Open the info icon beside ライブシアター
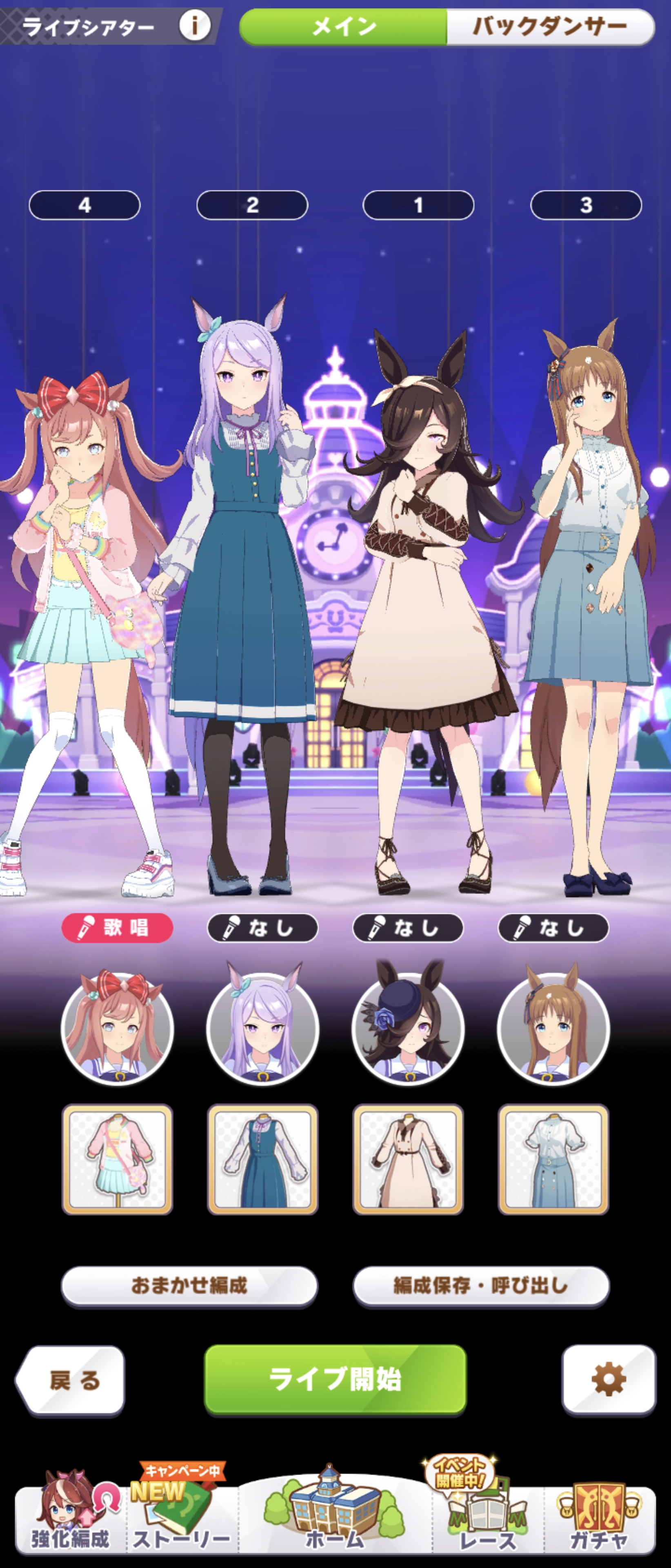The image size is (671, 1568). pos(194,26)
